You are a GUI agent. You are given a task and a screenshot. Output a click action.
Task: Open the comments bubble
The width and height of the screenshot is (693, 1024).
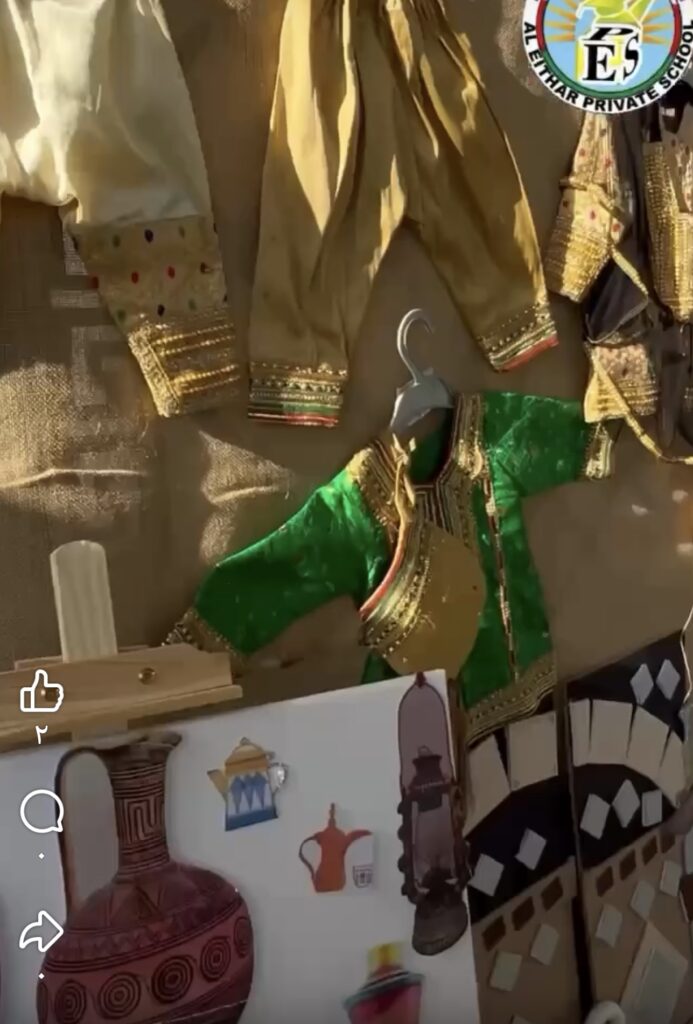41,812
